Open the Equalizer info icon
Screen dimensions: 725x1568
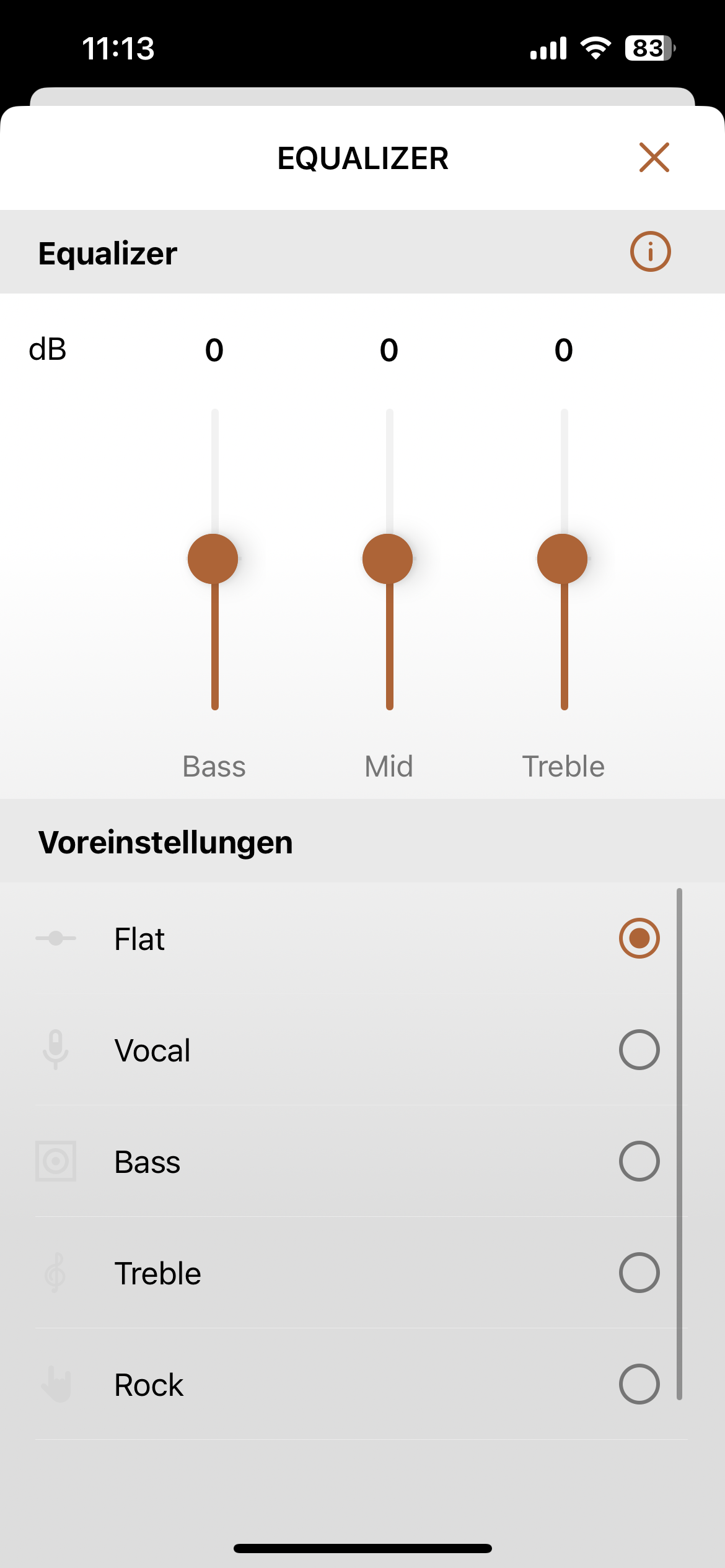point(650,252)
